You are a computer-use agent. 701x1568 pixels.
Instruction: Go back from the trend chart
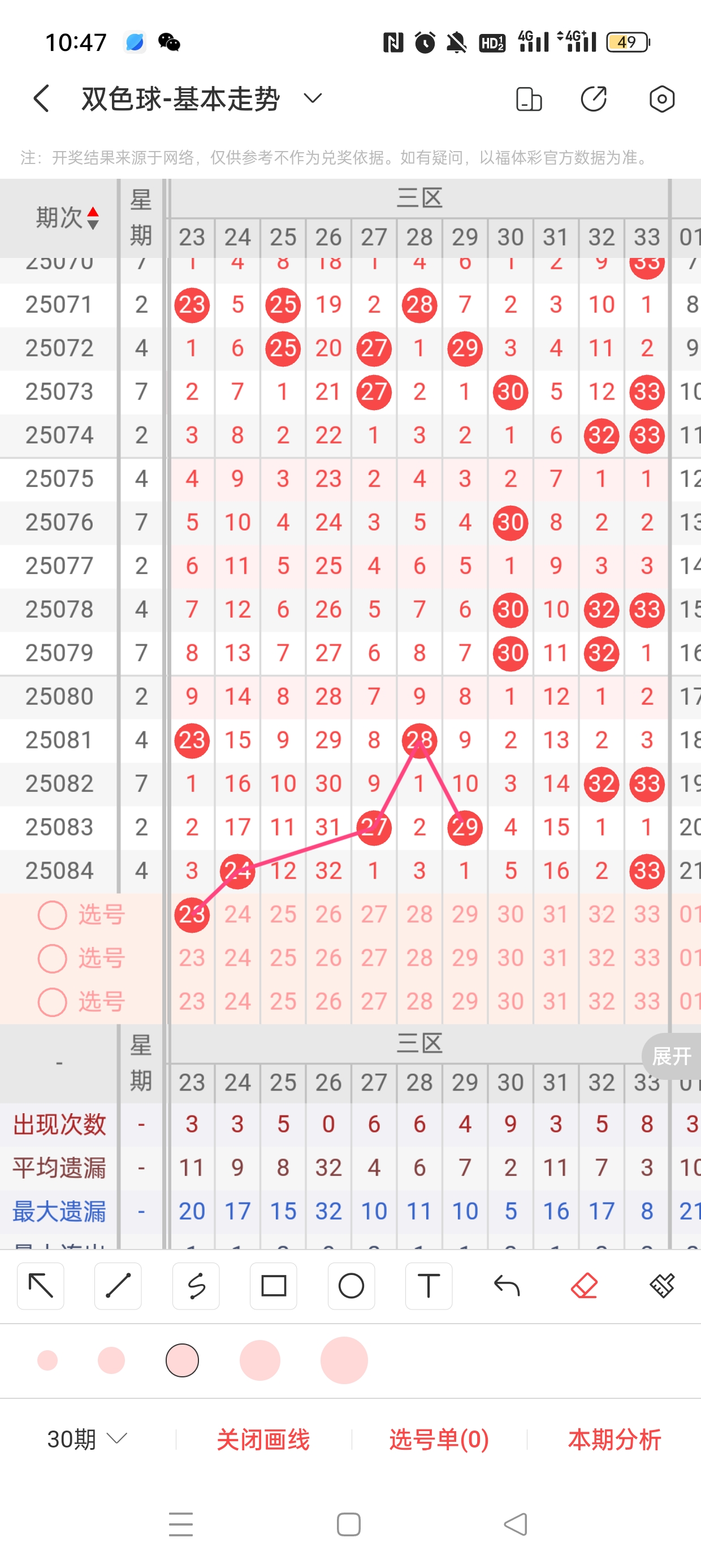point(41,98)
